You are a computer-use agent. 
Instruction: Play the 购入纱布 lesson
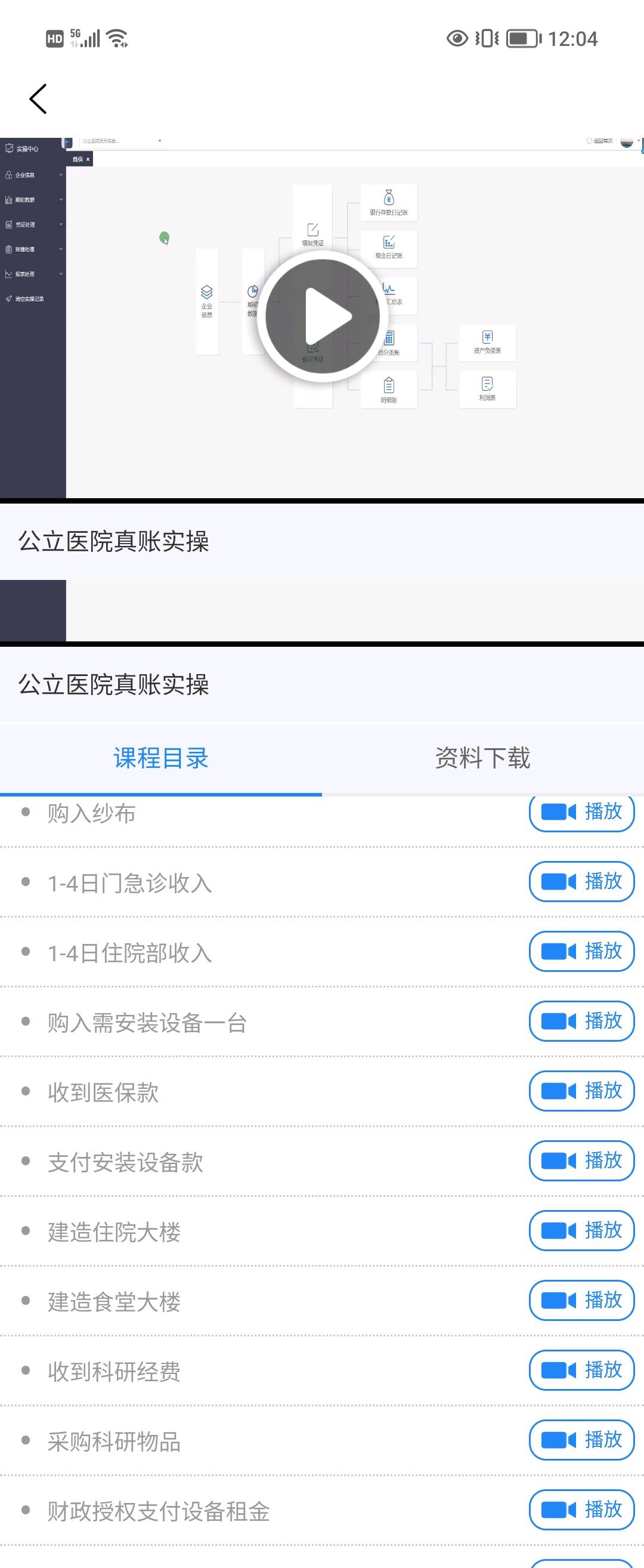click(x=582, y=812)
